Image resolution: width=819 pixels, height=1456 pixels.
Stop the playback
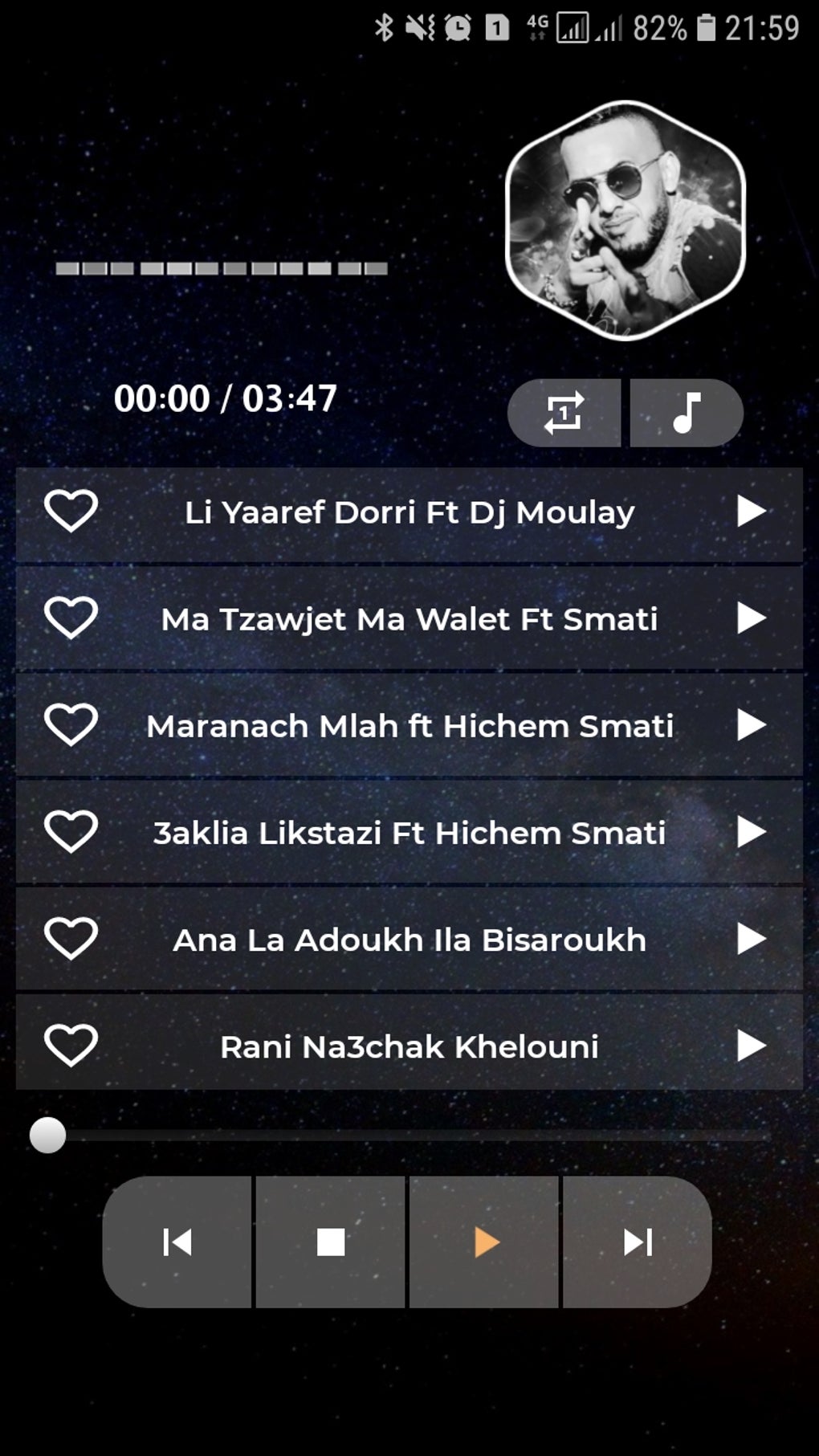pyautogui.click(x=331, y=1242)
